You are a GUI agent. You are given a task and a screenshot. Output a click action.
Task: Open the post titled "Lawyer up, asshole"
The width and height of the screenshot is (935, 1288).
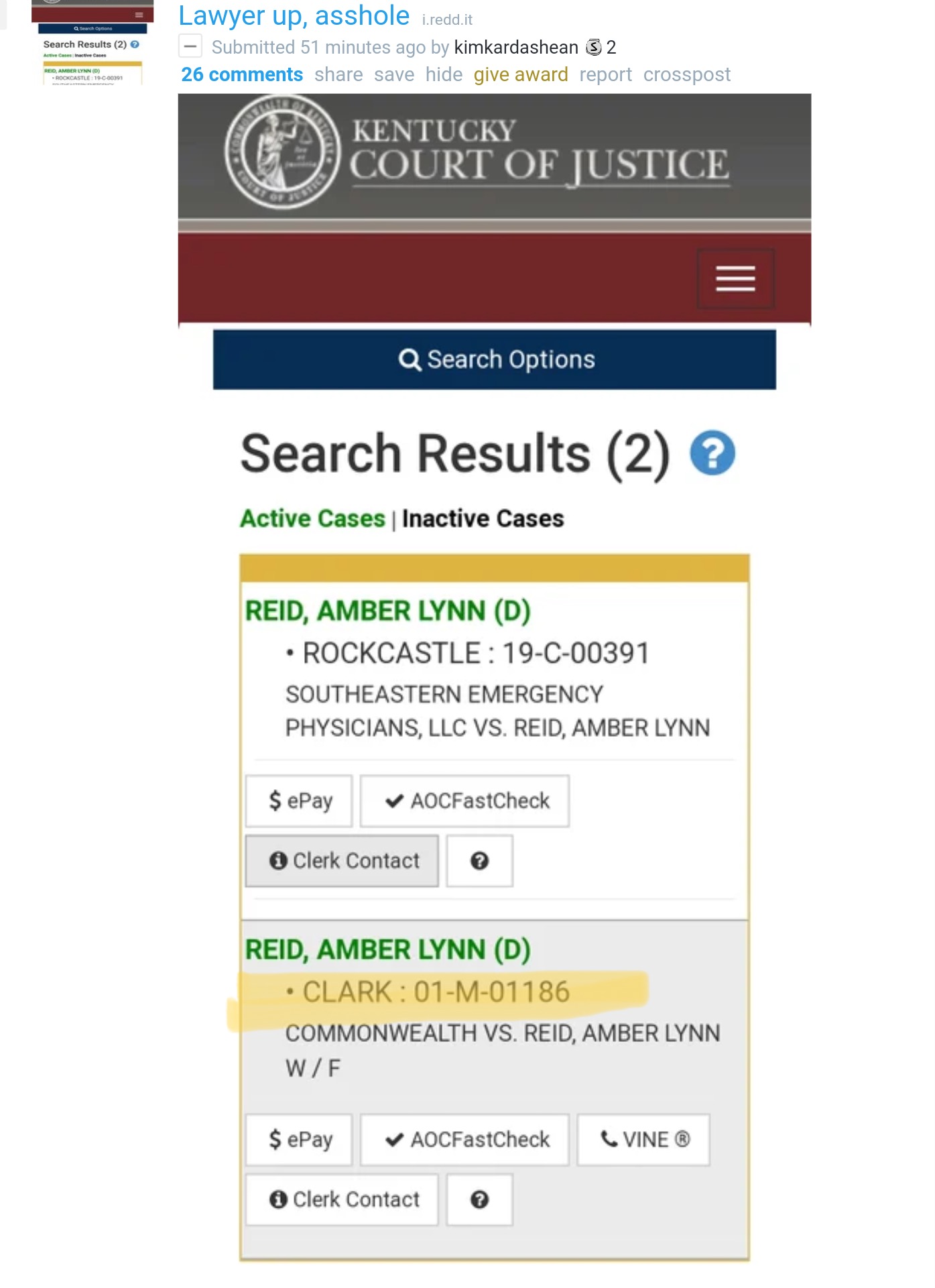pos(294,15)
